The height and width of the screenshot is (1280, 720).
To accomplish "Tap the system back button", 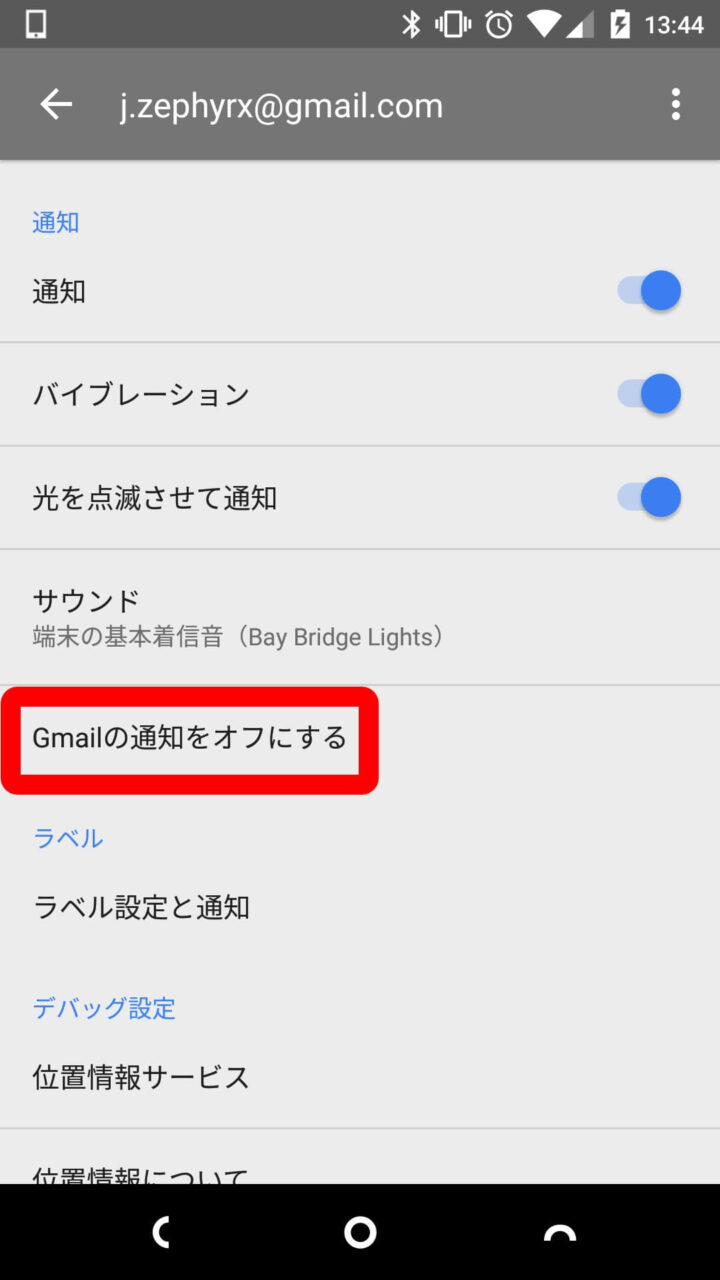I will click(x=160, y=1232).
